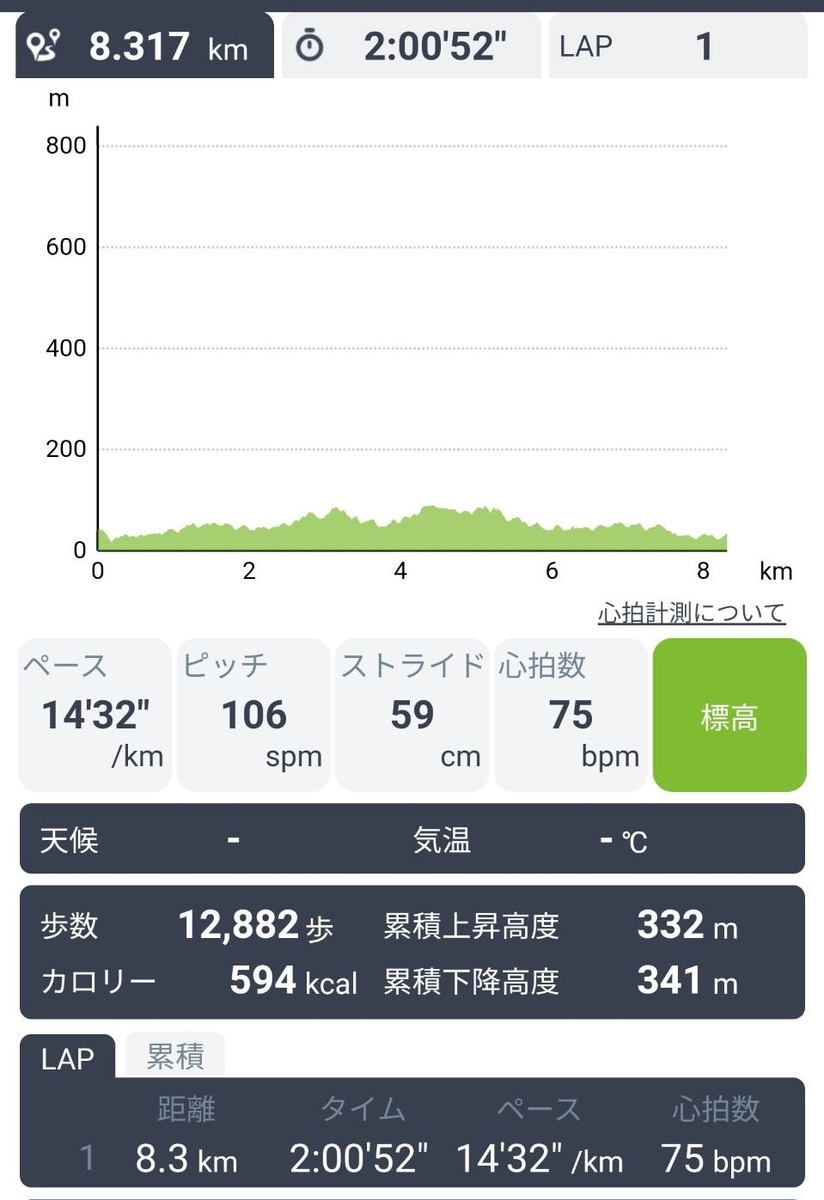Switch chart to ストライド stride view
The width and height of the screenshot is (824, 1200).
coord(412,714)
